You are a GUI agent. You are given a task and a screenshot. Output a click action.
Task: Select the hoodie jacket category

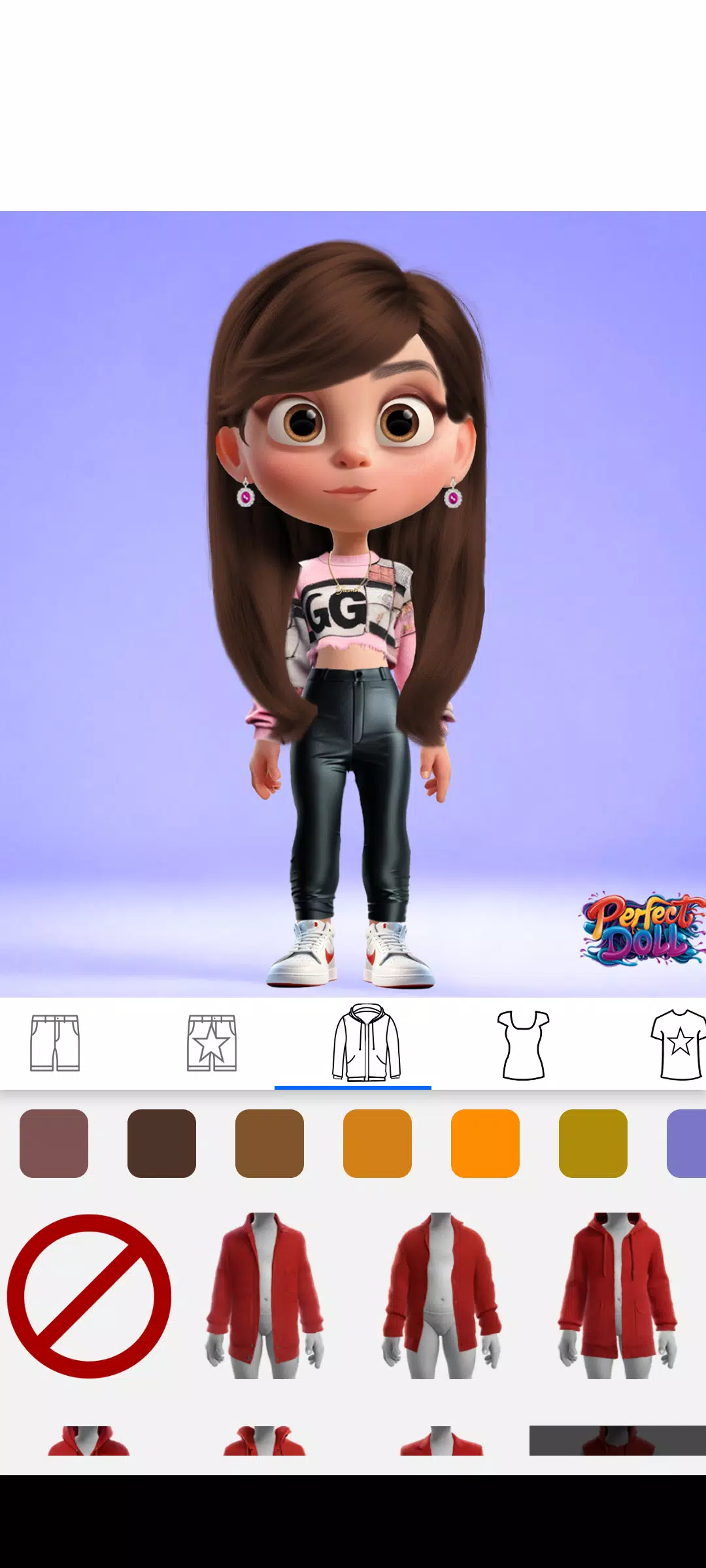(x=366, y=1043)
